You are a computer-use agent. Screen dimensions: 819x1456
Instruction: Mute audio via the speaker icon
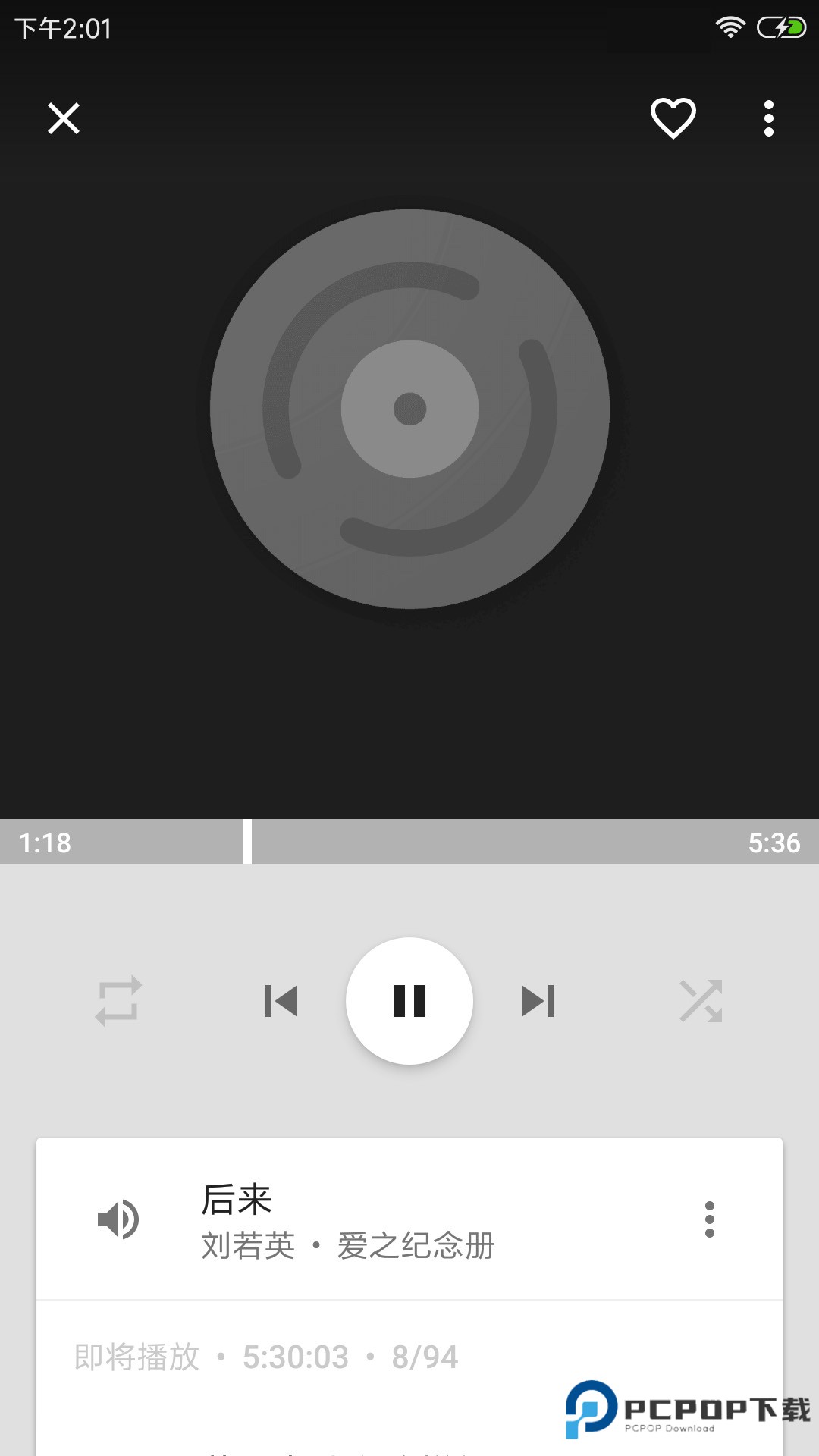tap(120, 1213)
